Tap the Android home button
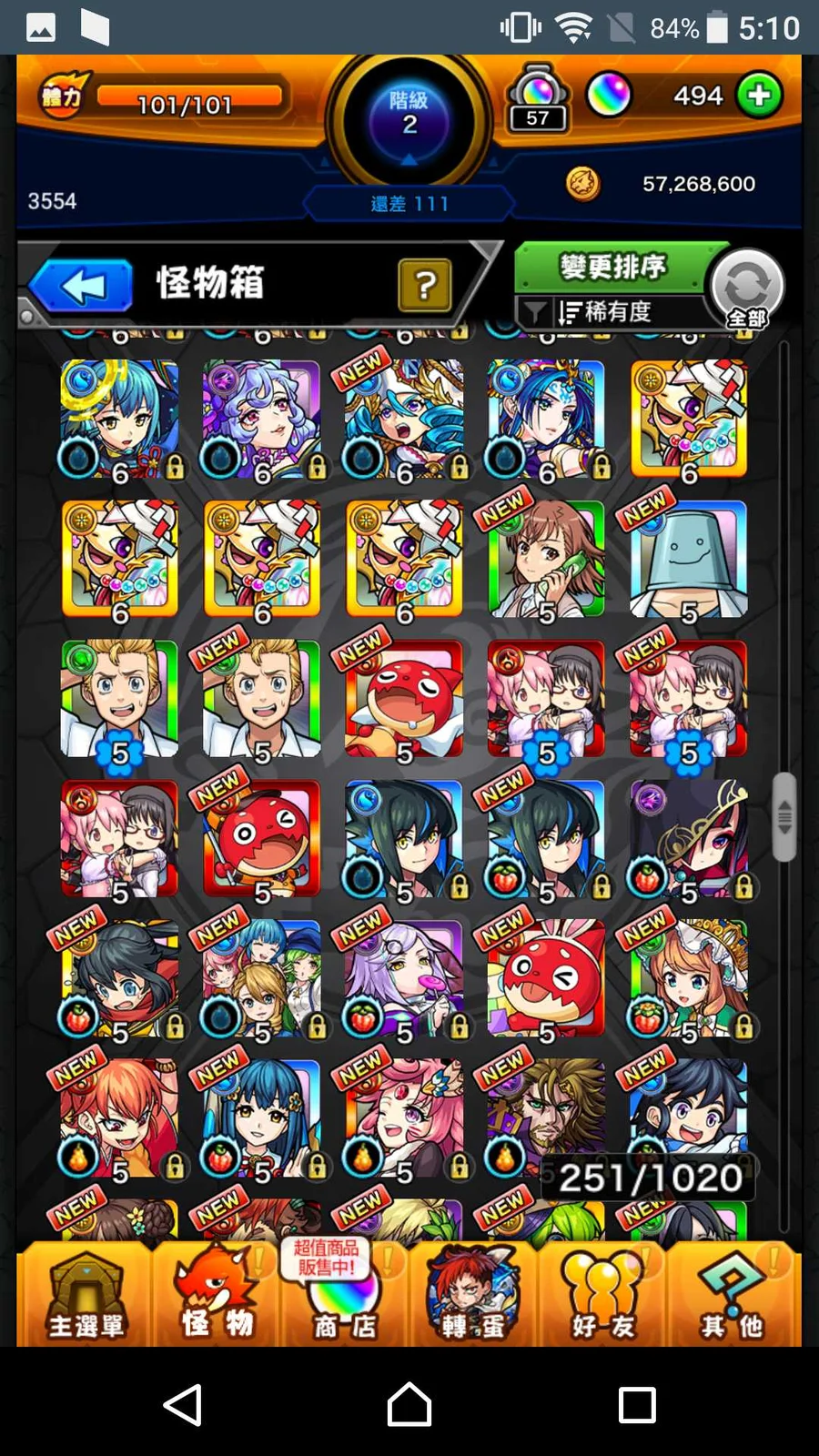This screenshot has height=1456, width=819. coord(409,1405)
